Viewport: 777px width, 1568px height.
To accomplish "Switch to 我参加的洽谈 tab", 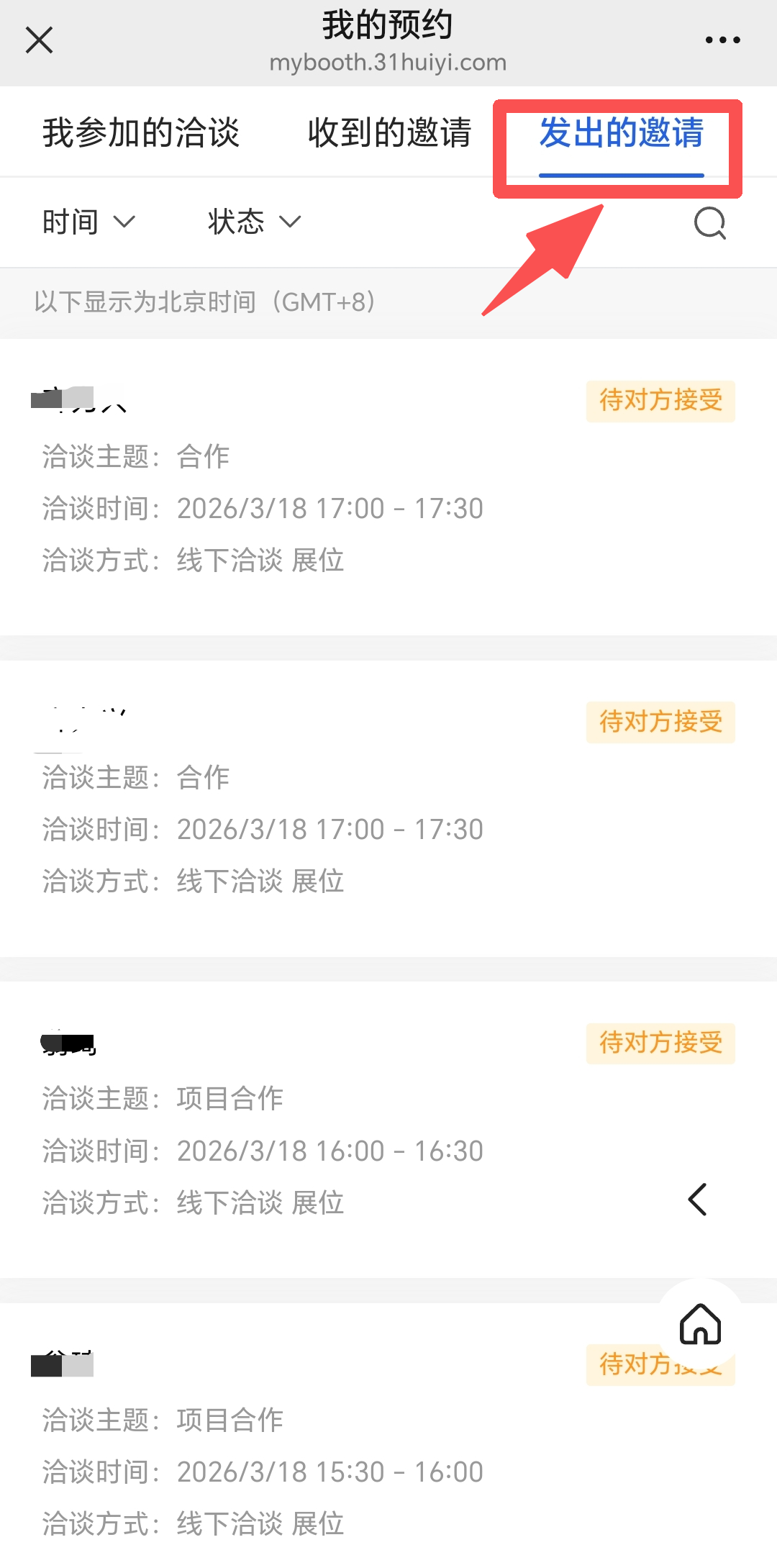I will (141, 133).
